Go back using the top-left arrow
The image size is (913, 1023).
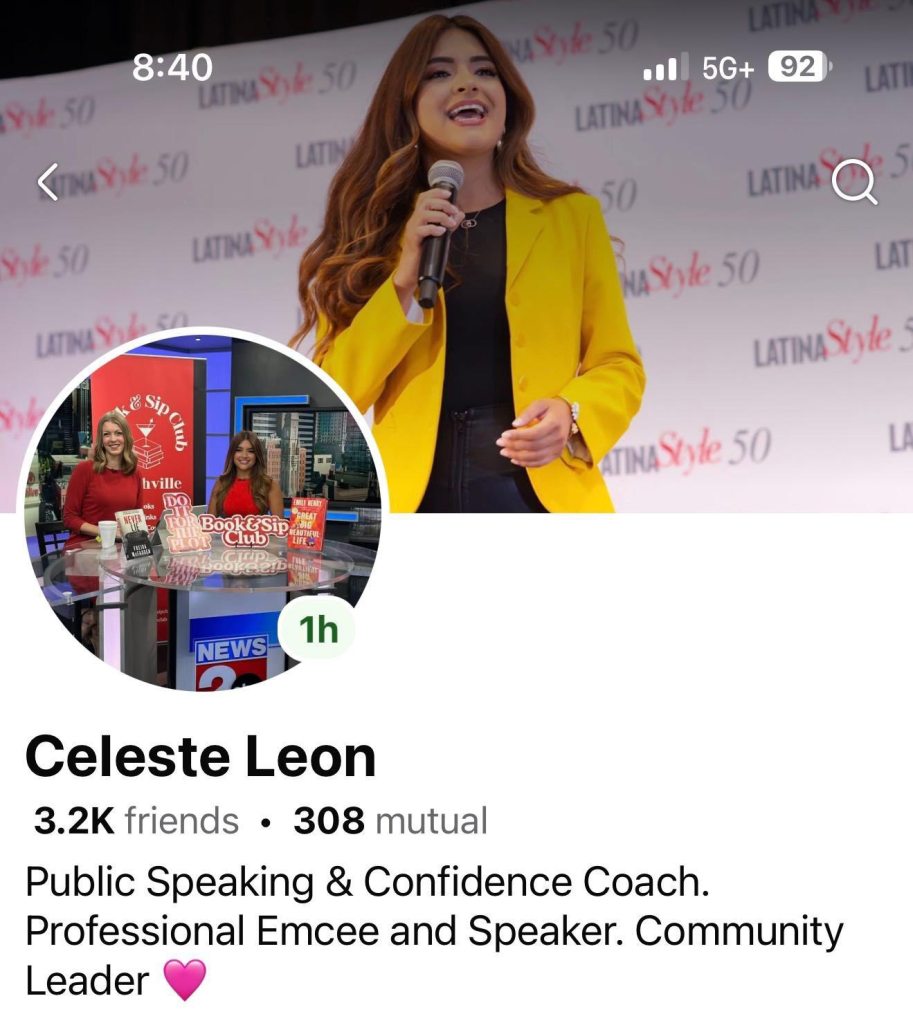pyautogui.click(x=48, y=181)
